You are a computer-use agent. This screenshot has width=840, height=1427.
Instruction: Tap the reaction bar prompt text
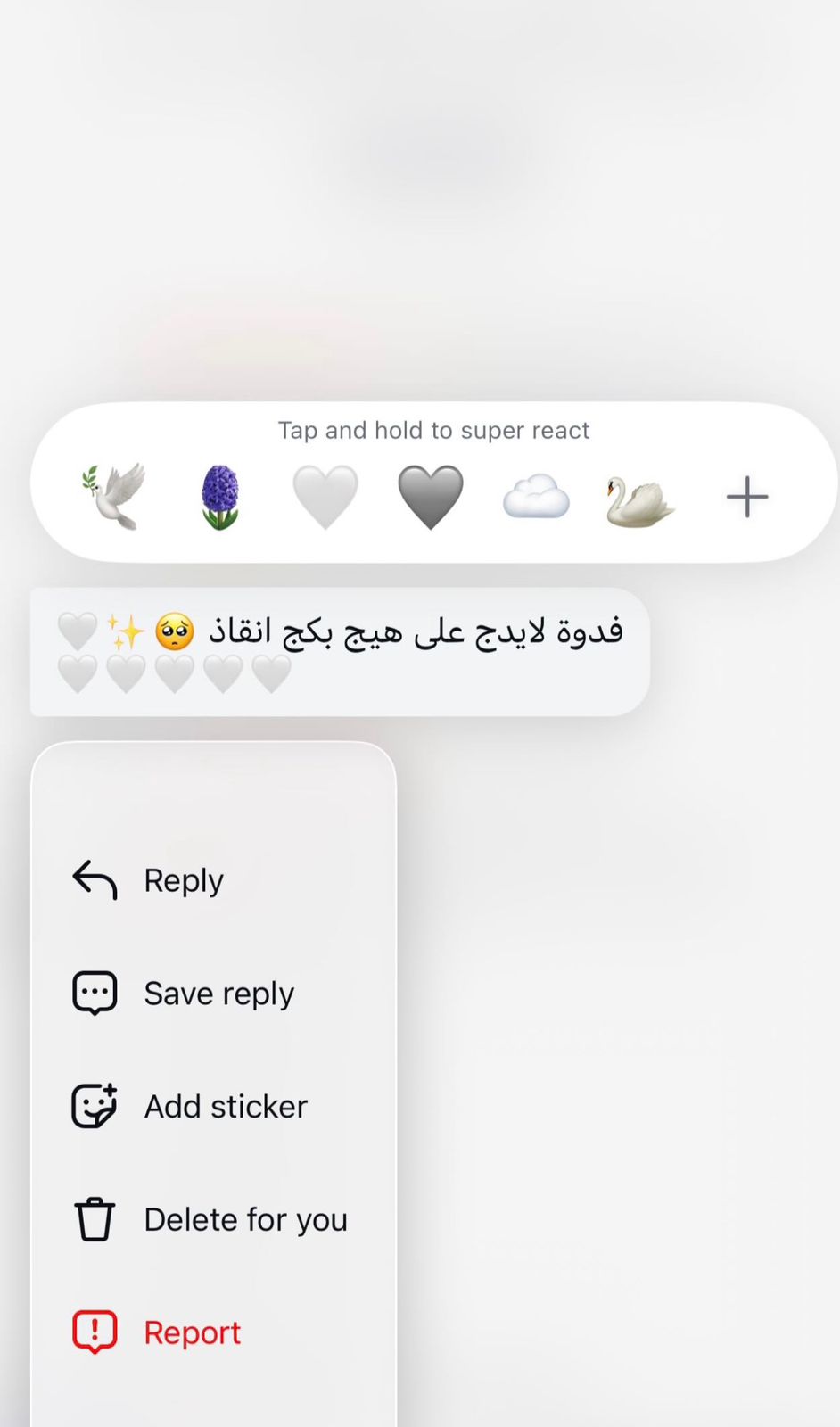point(433,430)
